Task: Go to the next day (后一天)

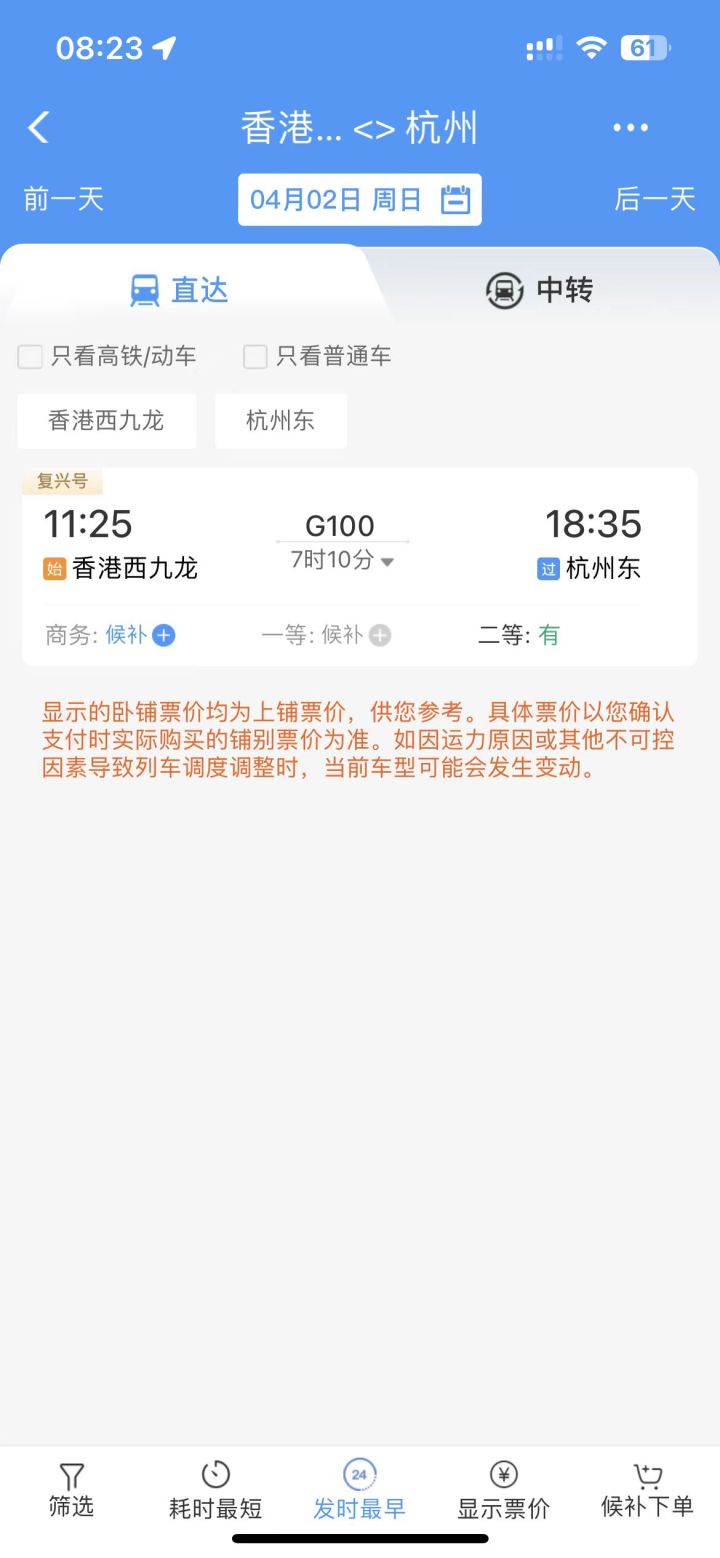Action: (655, 199)
